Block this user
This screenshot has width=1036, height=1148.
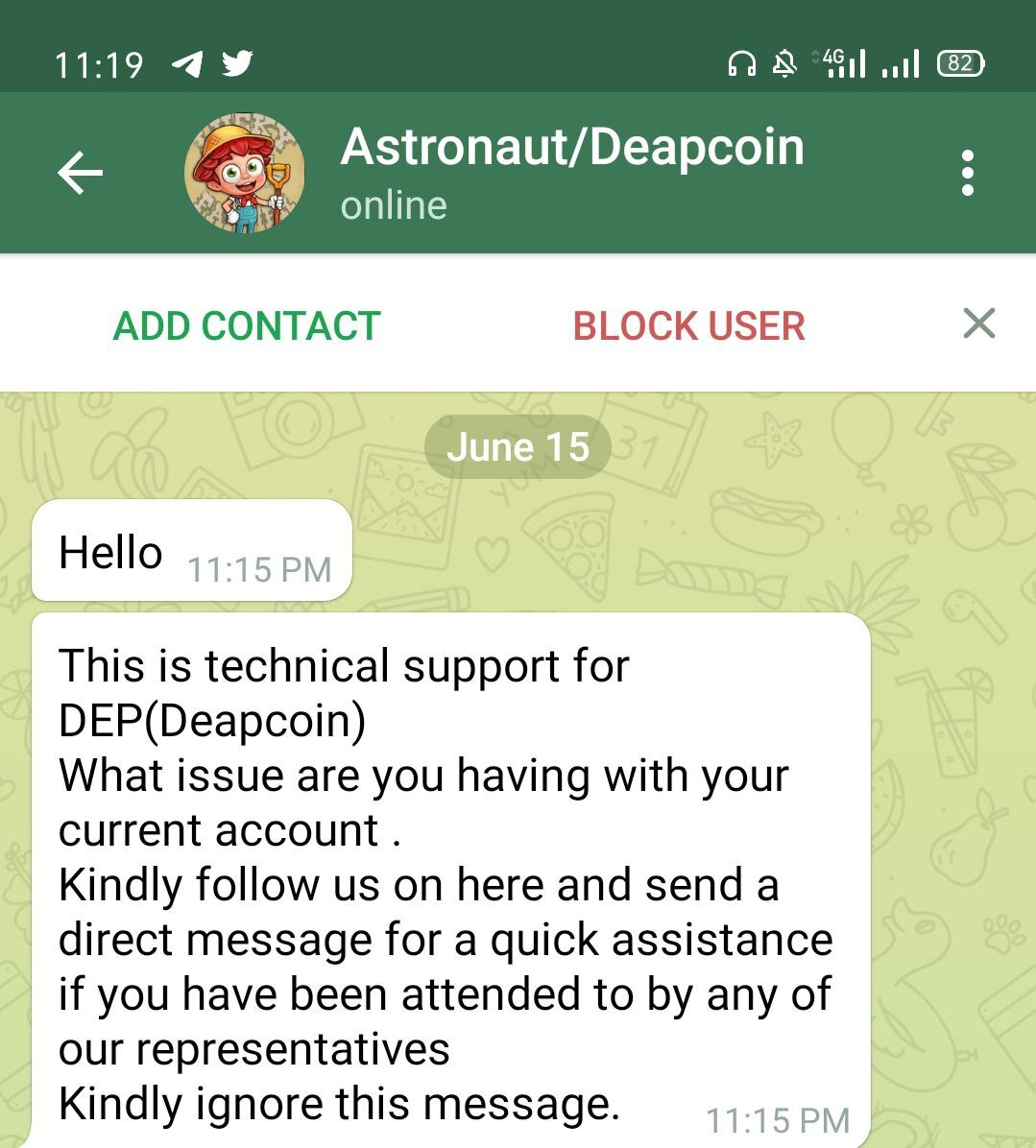(688, 326)
